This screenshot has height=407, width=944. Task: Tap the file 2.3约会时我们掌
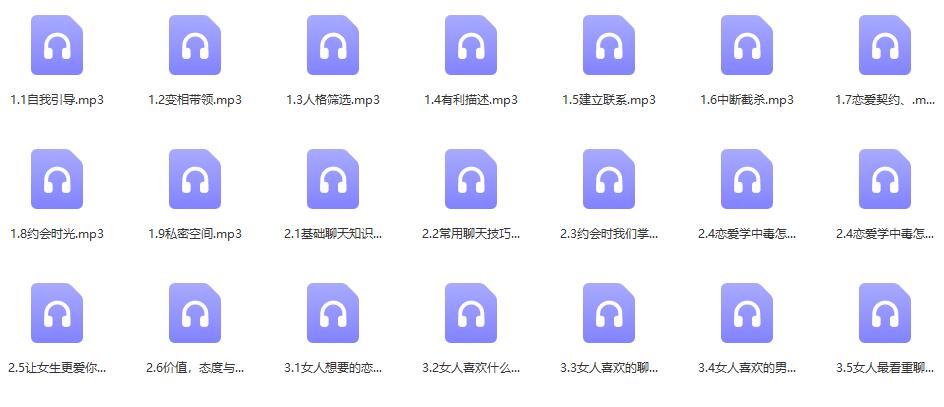click(x=609, y=180)
